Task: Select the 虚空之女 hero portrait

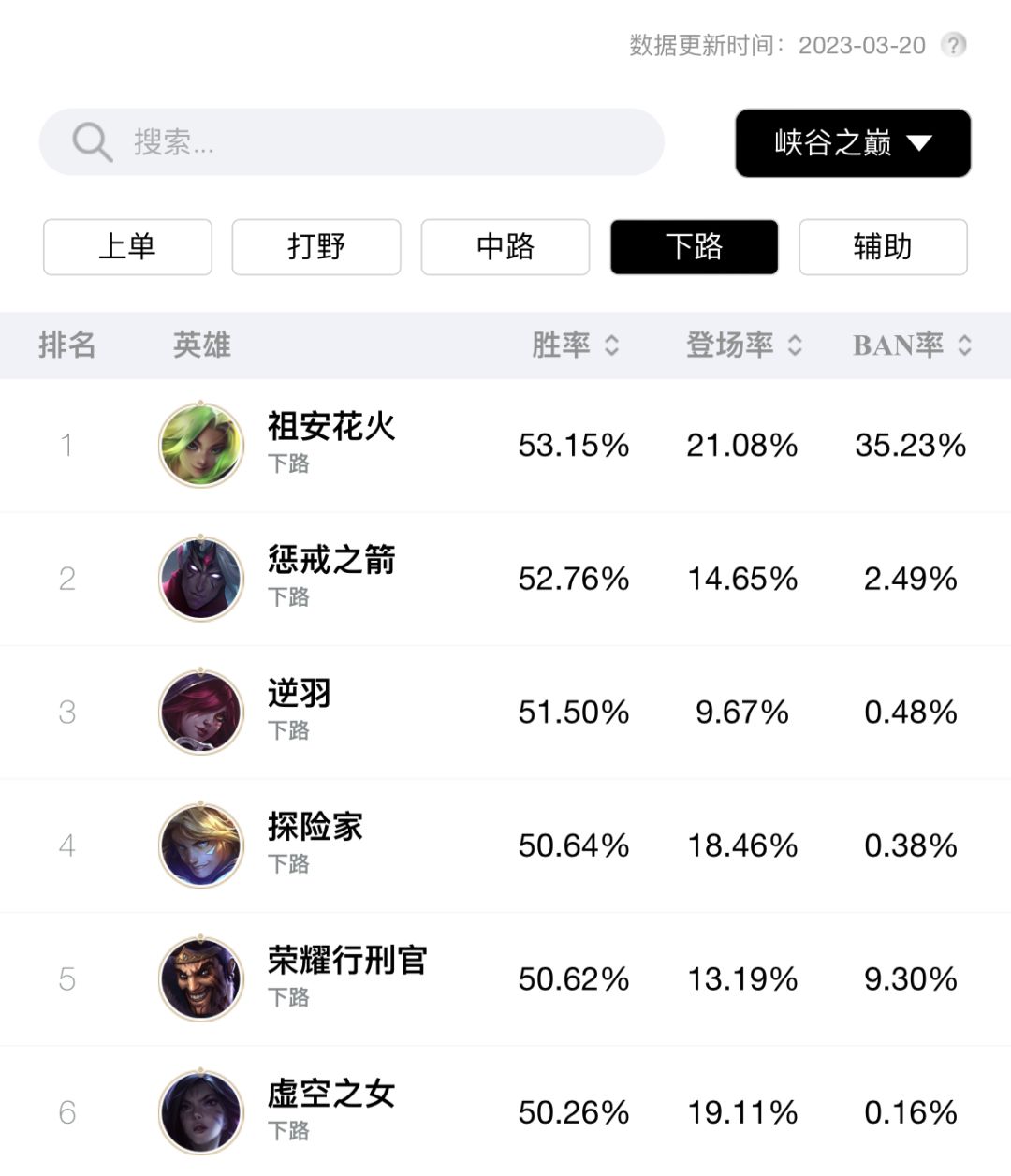Action: pos(200,1110)
